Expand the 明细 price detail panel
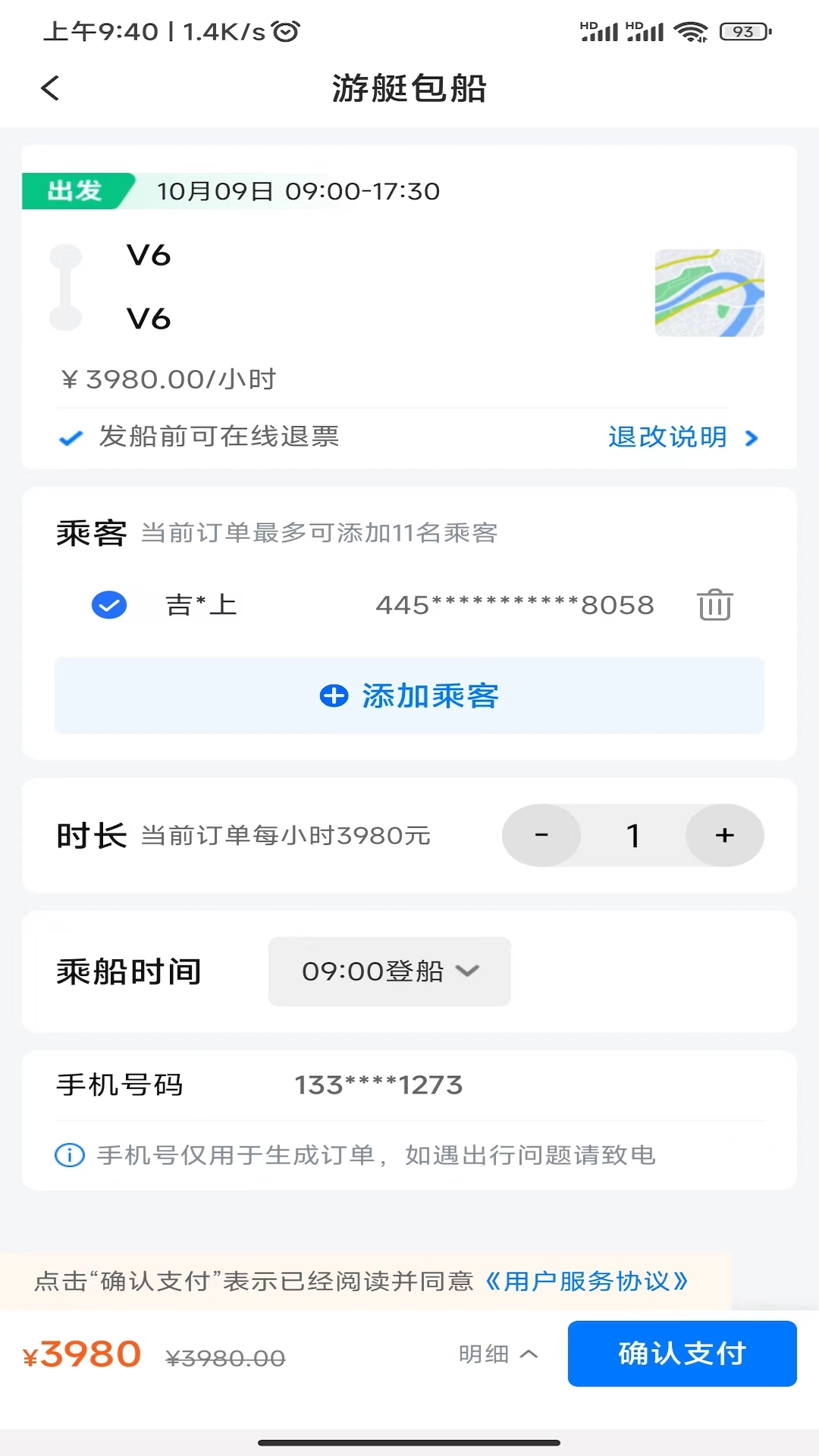The width and height of the screenshot is (819, 1456). (496, 1354)
